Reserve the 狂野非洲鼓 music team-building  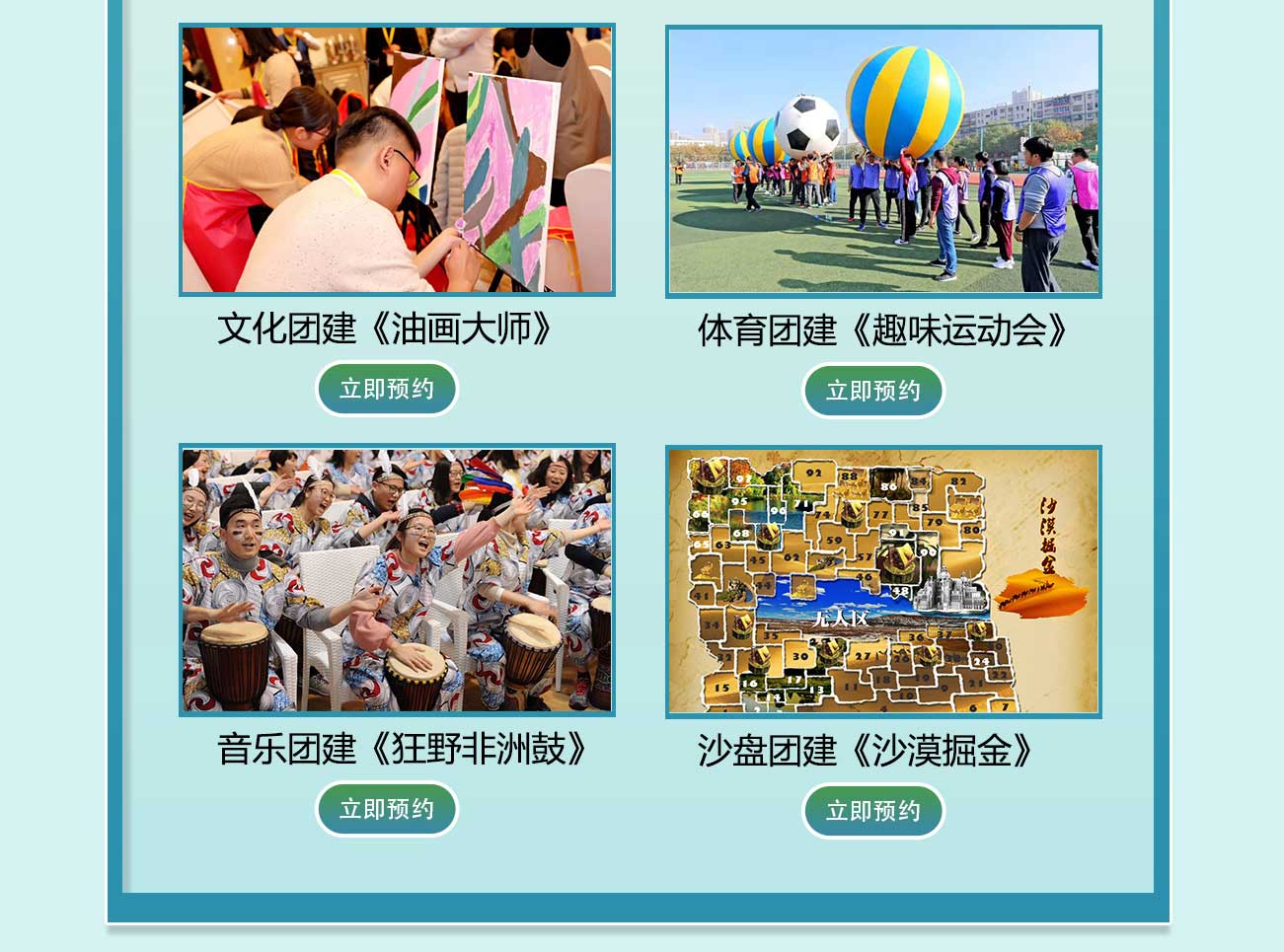tap(387, 809)
